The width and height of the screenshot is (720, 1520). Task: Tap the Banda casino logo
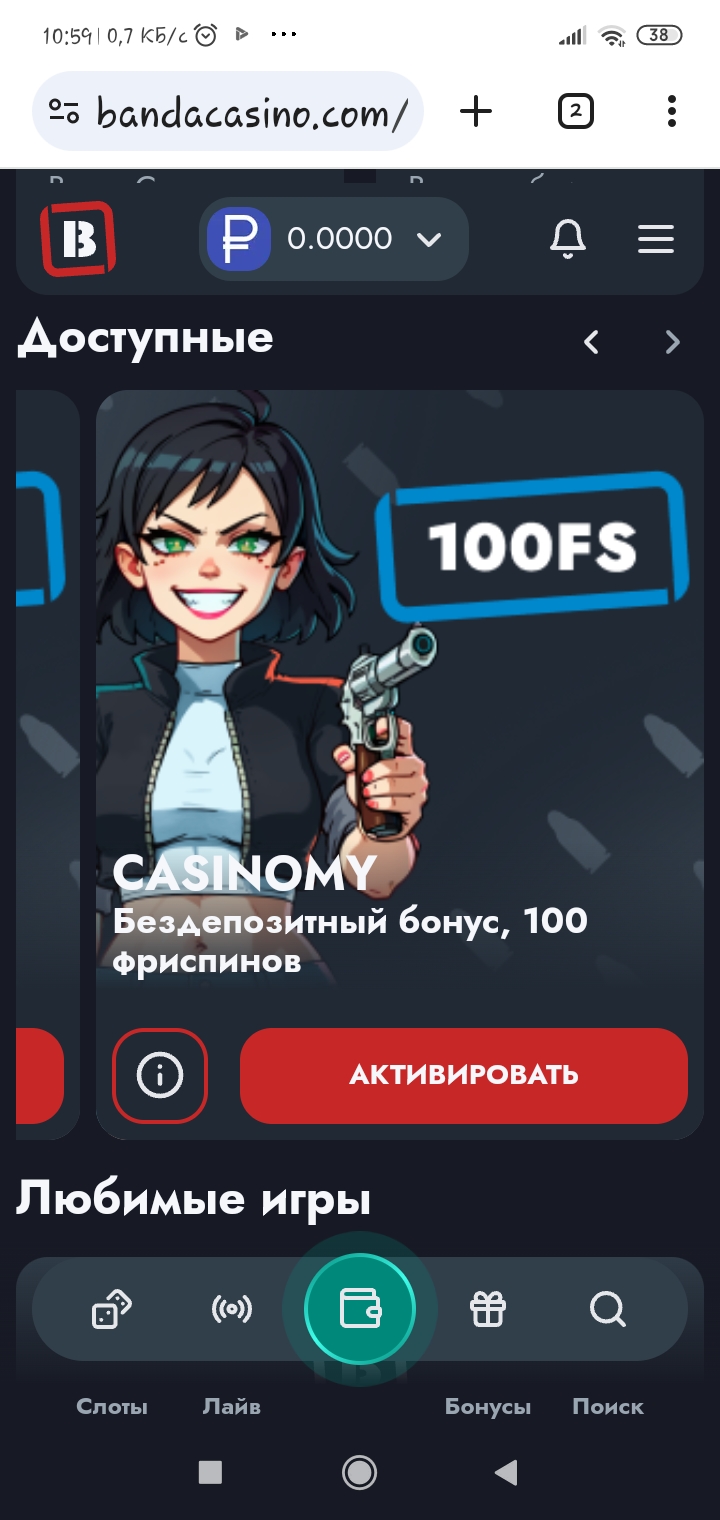pyautogui.click(x=78, y=239)
